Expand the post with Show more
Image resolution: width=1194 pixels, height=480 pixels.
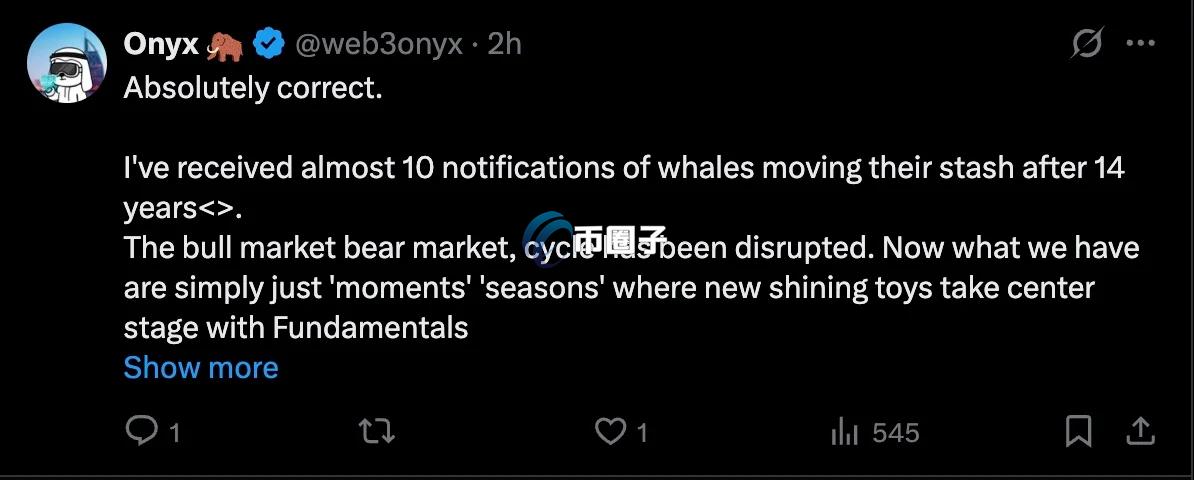pyautogui.click(x=201, y=367)
